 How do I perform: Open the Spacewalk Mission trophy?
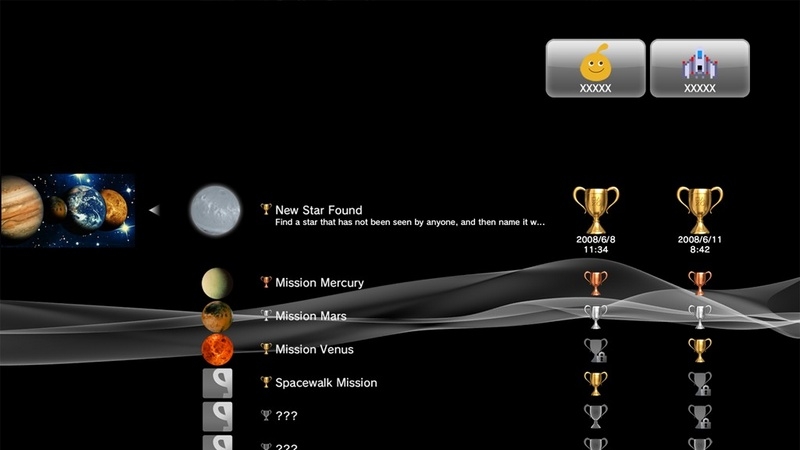click(x=325, y=382)
